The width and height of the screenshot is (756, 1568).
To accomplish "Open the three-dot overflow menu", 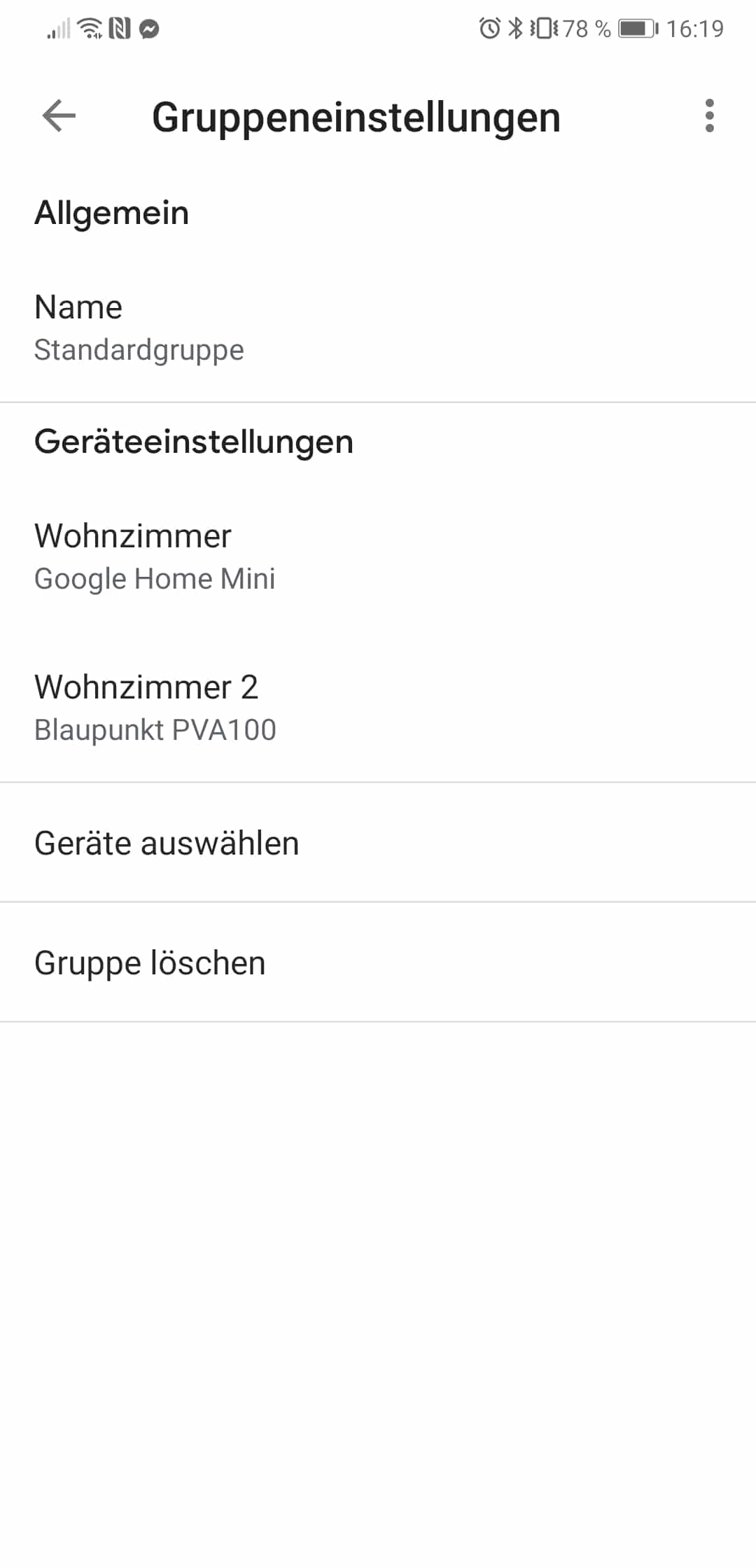I will (x=709, y=115).
